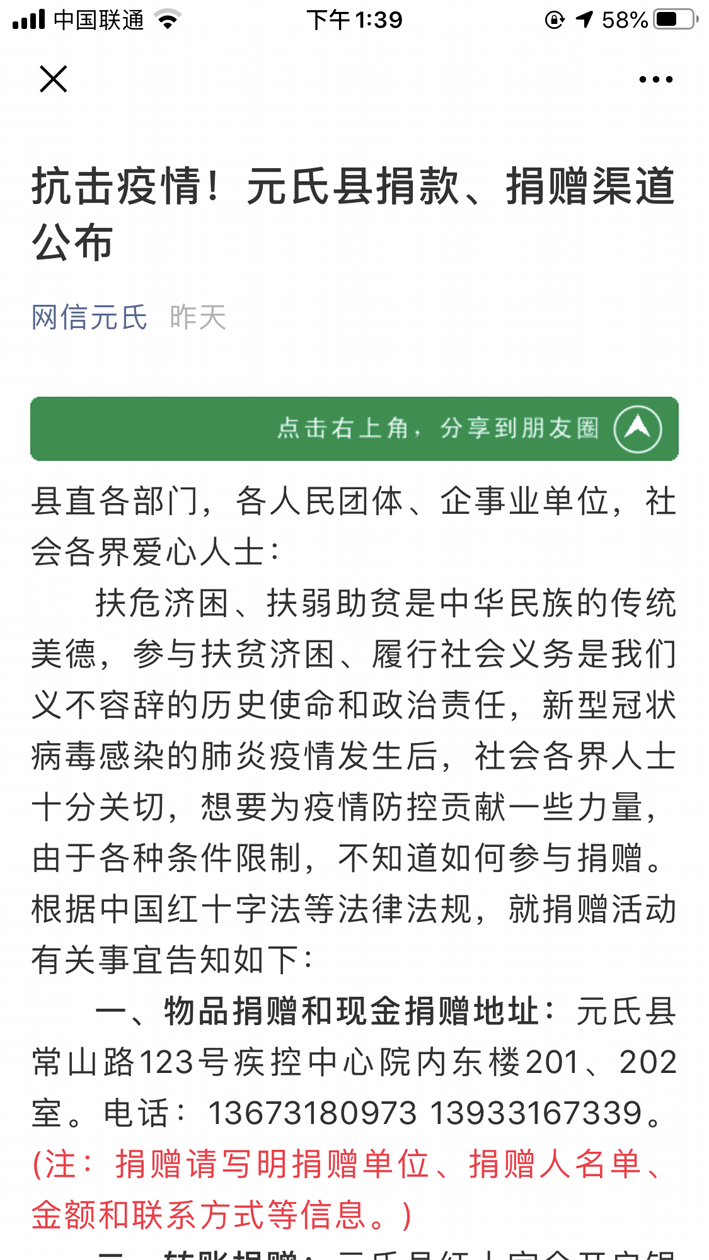Open the 网信元氏 account link
This screenshot has width=709, height=1260.
tap(89, 317)
